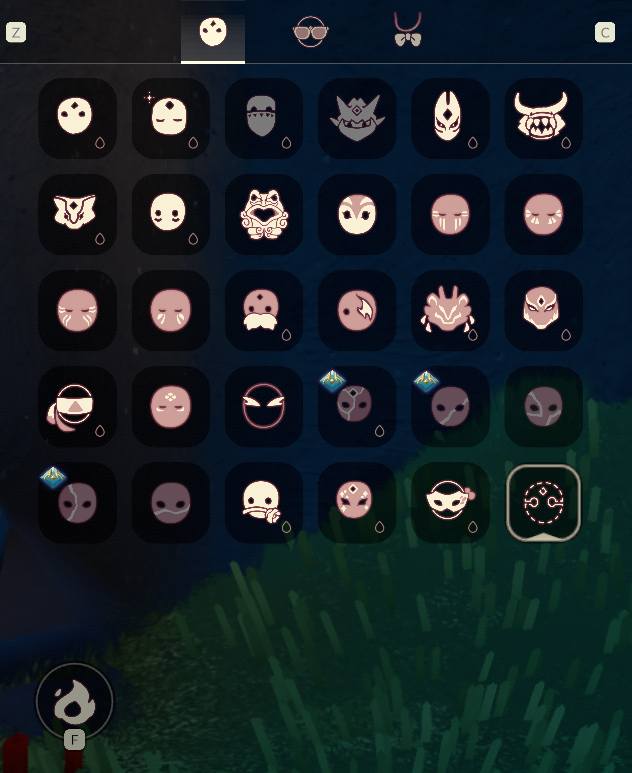Image resolution: width=632 pixels, height=773 pixels.
Task: Go to next category with C button
Action: [x=604, y=33]
